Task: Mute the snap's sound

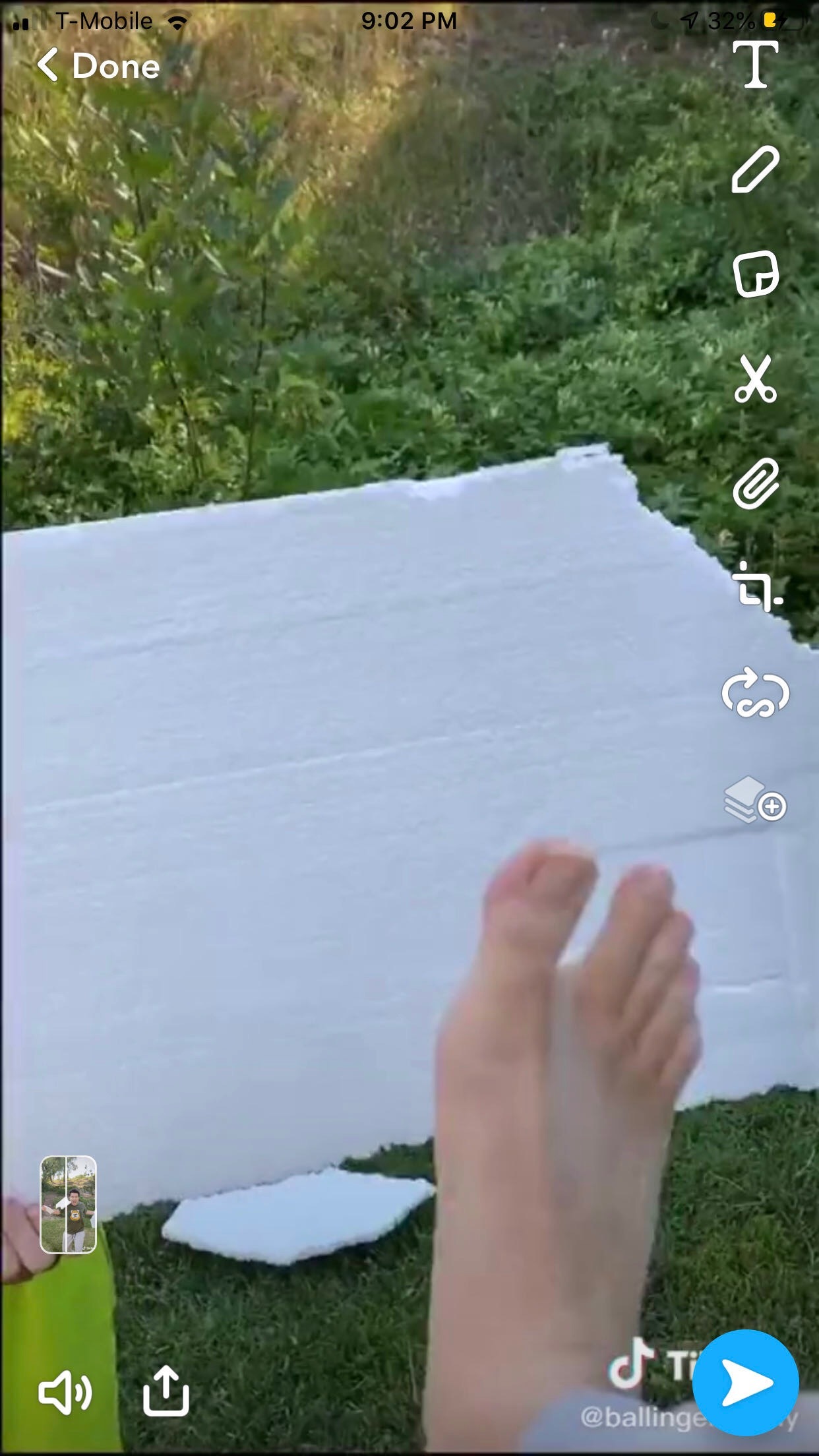Action: point(65,1392)
